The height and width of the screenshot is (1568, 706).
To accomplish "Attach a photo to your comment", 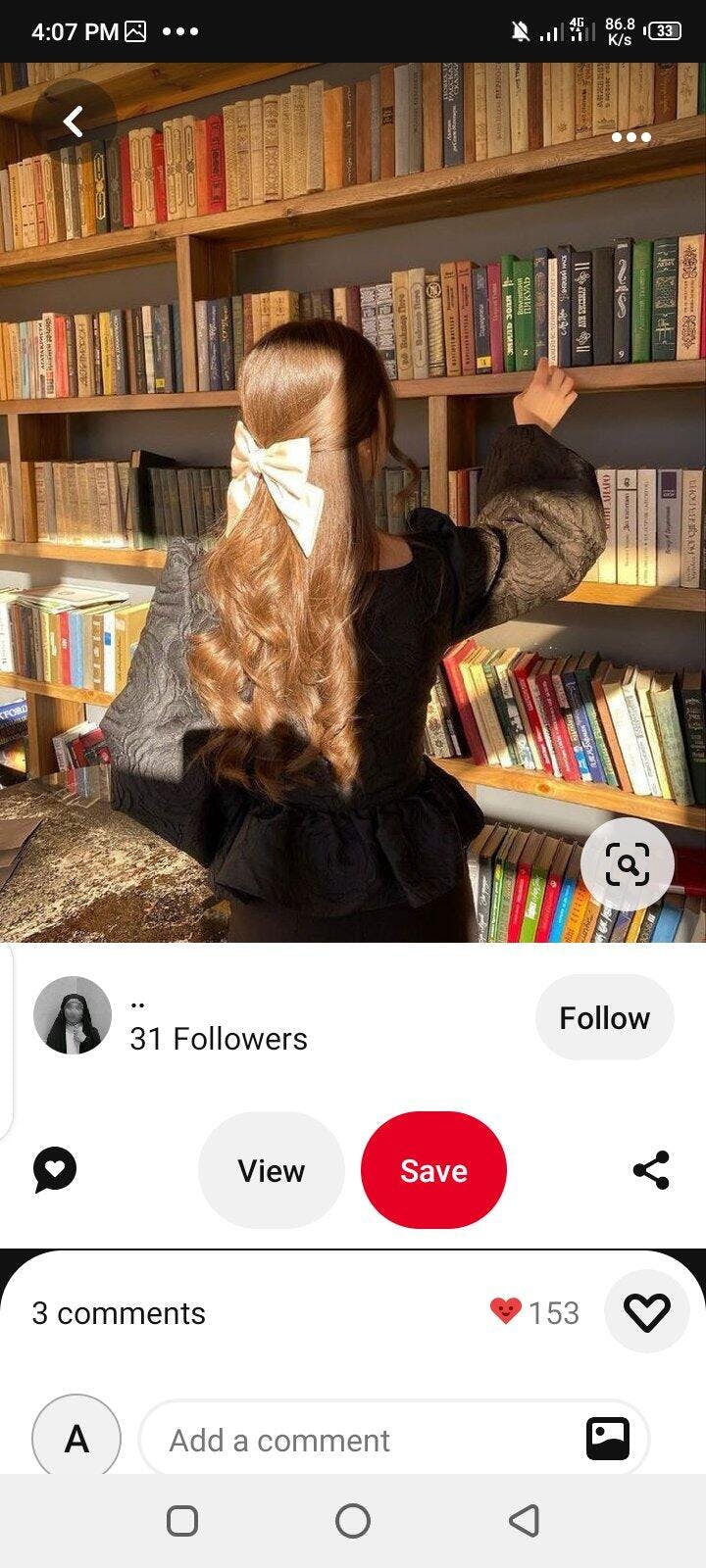I will tap(608, 1439).
